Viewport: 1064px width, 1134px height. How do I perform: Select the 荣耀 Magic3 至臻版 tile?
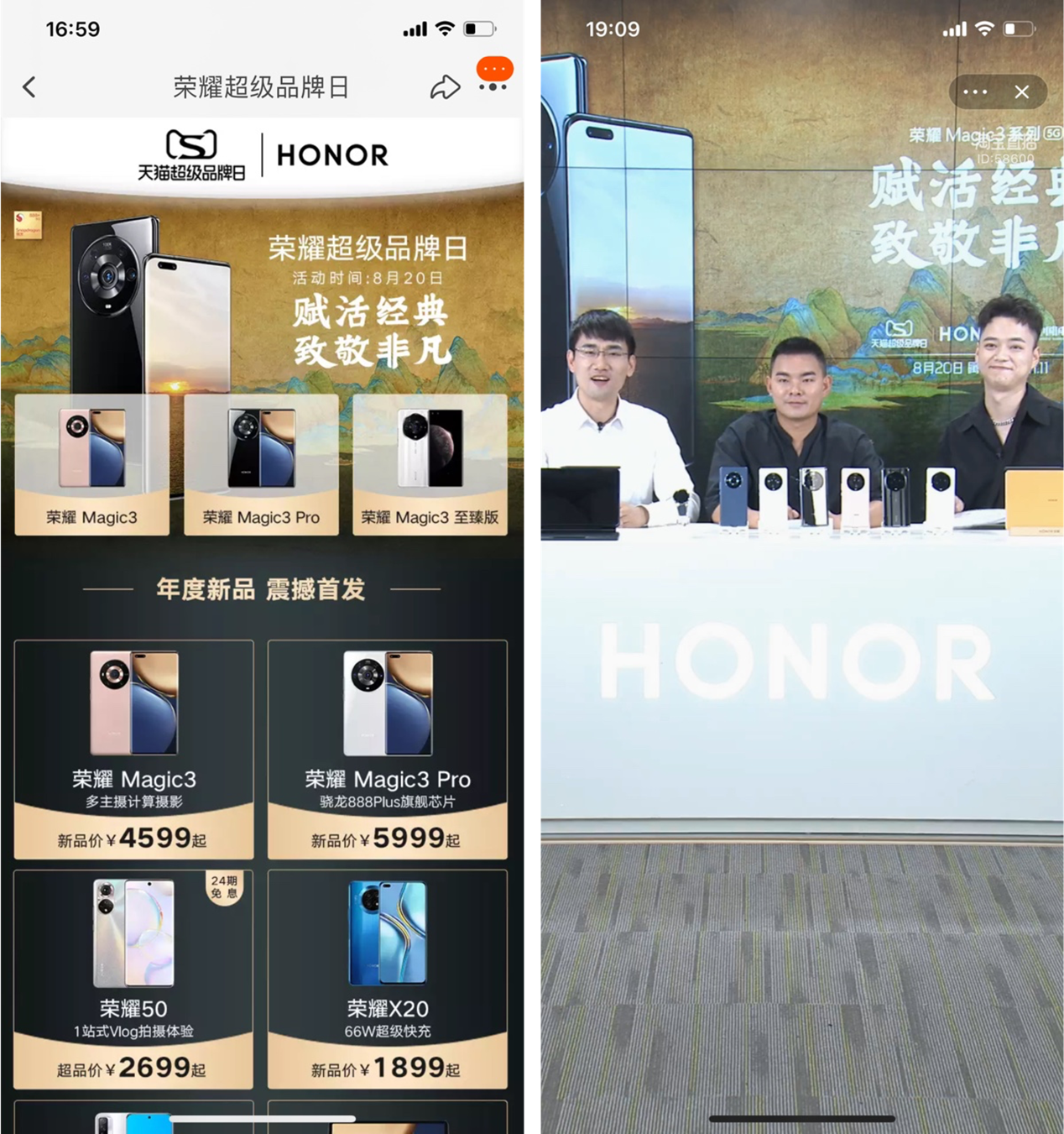tap(430, 464)
